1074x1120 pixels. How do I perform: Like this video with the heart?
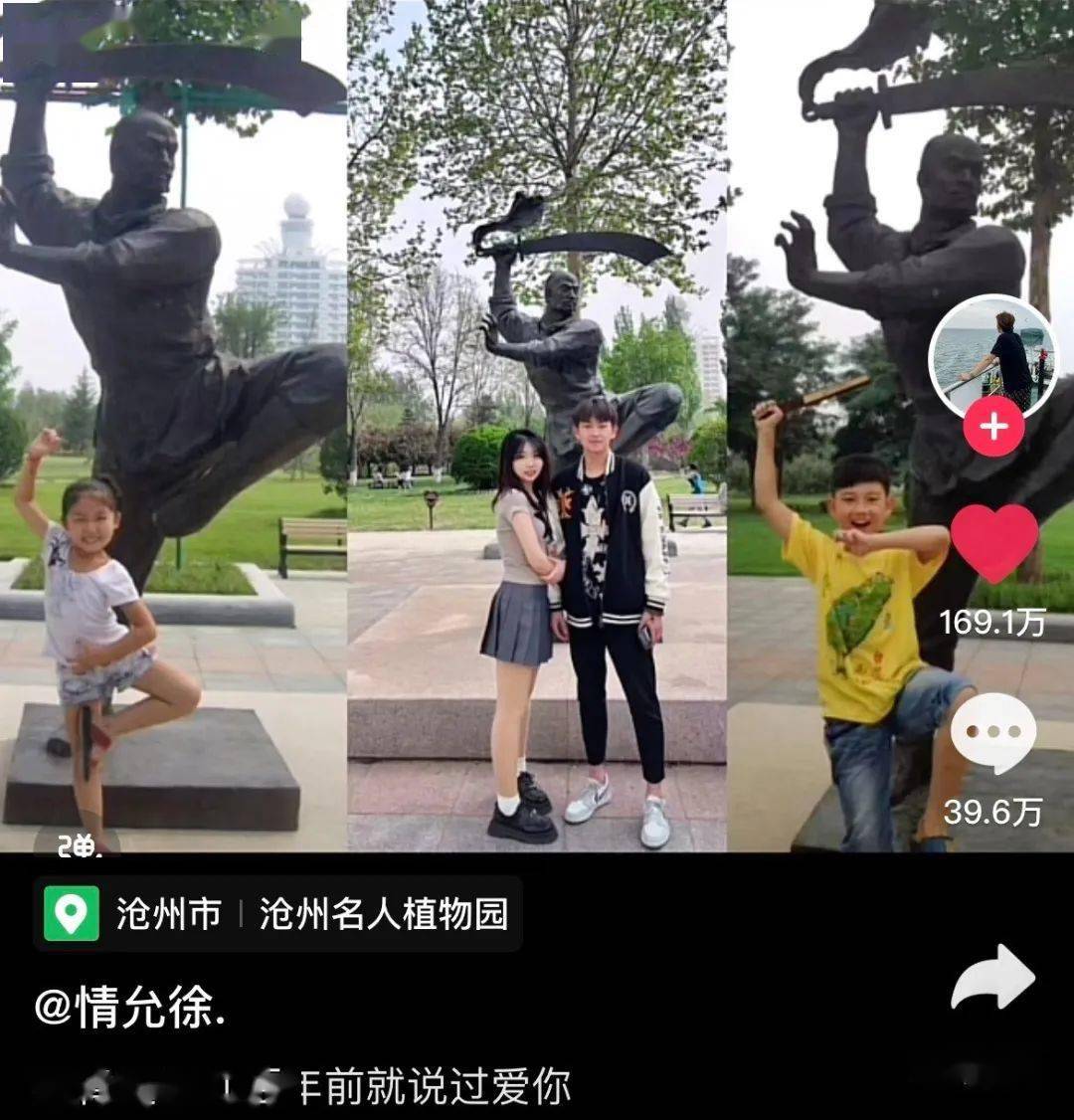tap(993, 542)
